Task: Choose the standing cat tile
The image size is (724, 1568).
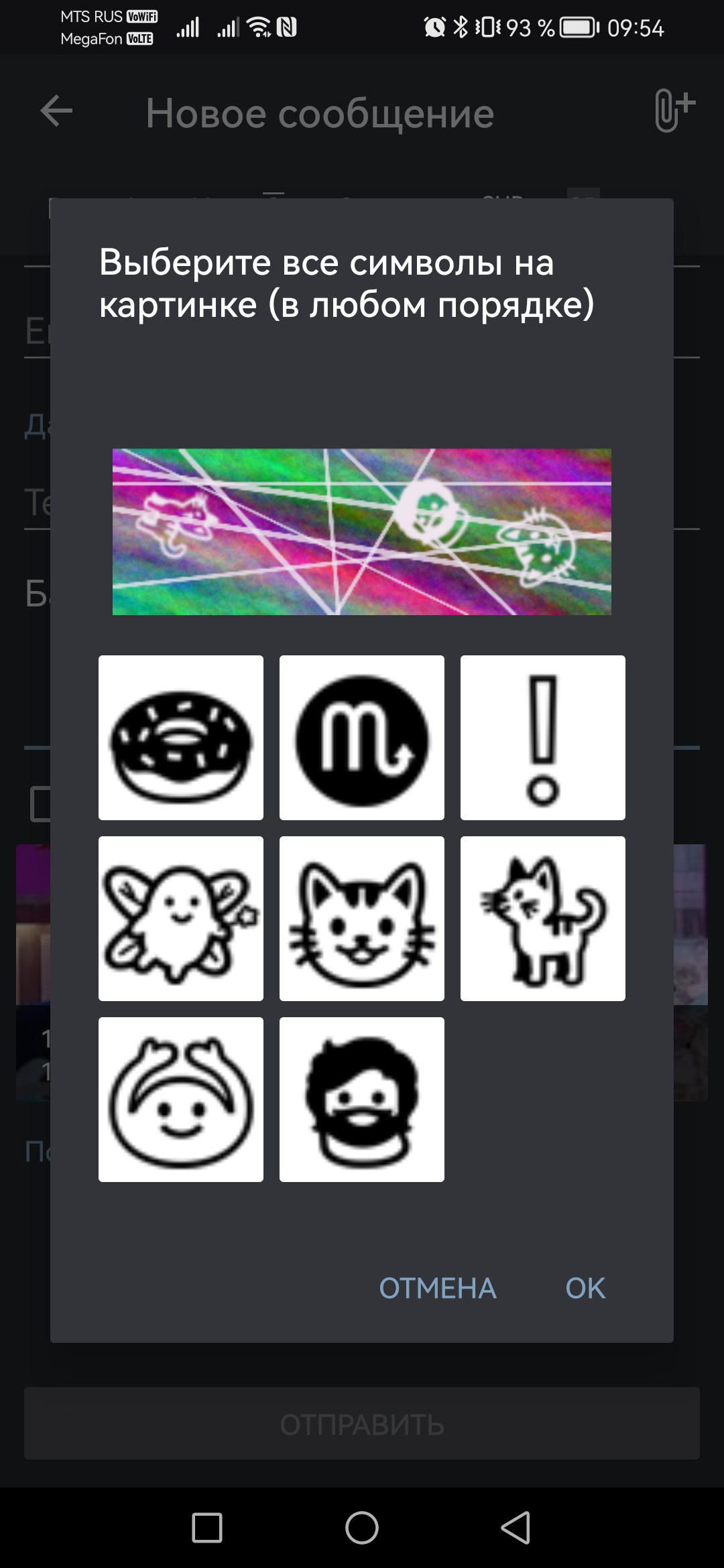Action: 543,918
